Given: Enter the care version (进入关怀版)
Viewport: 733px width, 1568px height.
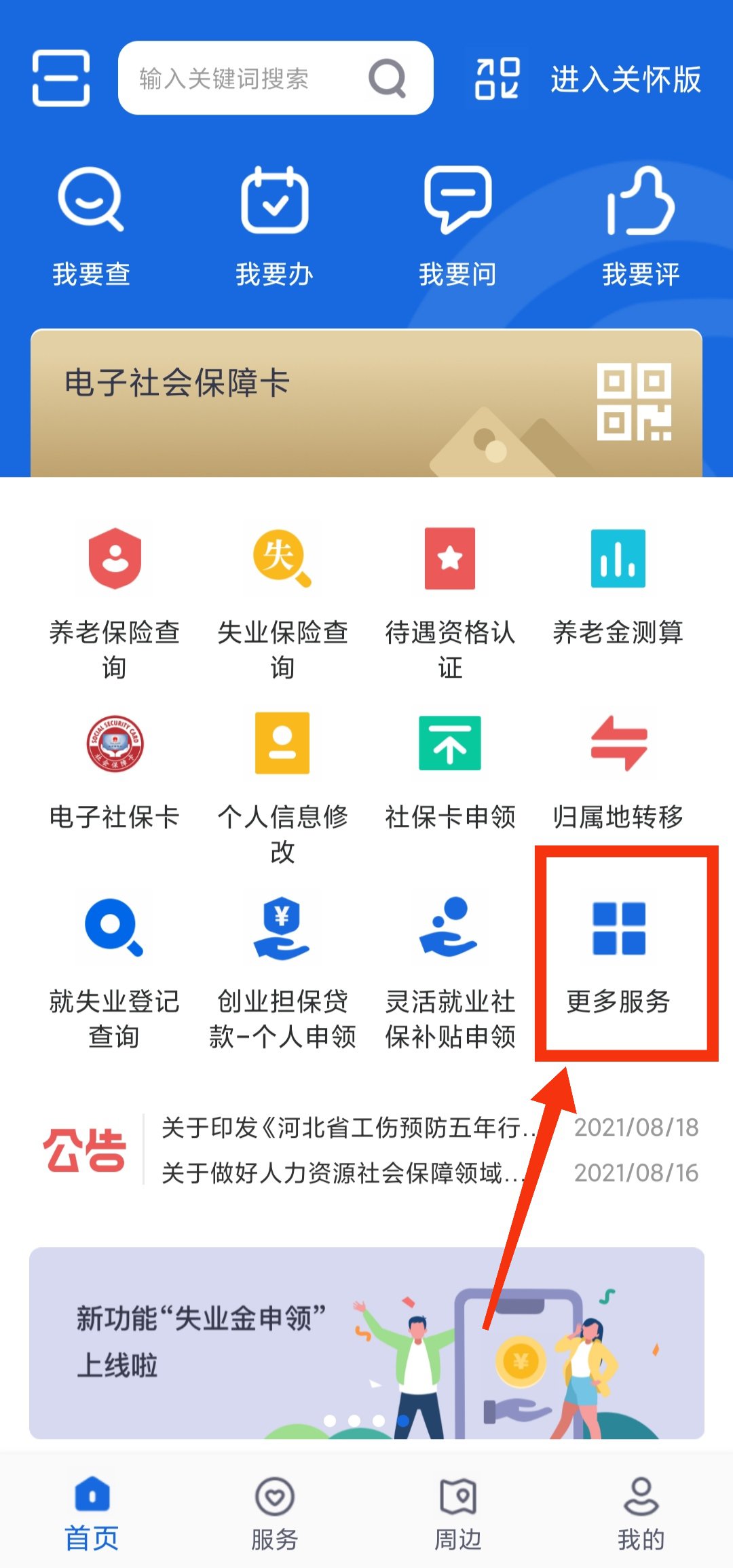Looking at the screenshot, I should [625, 79].
